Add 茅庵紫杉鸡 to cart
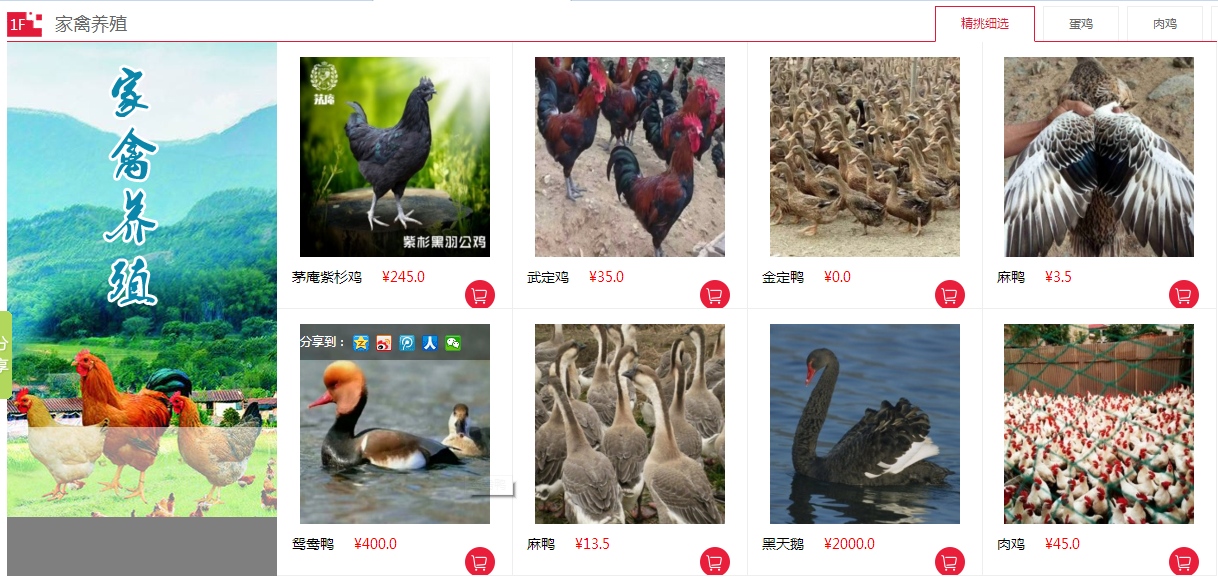 (480, 295)
